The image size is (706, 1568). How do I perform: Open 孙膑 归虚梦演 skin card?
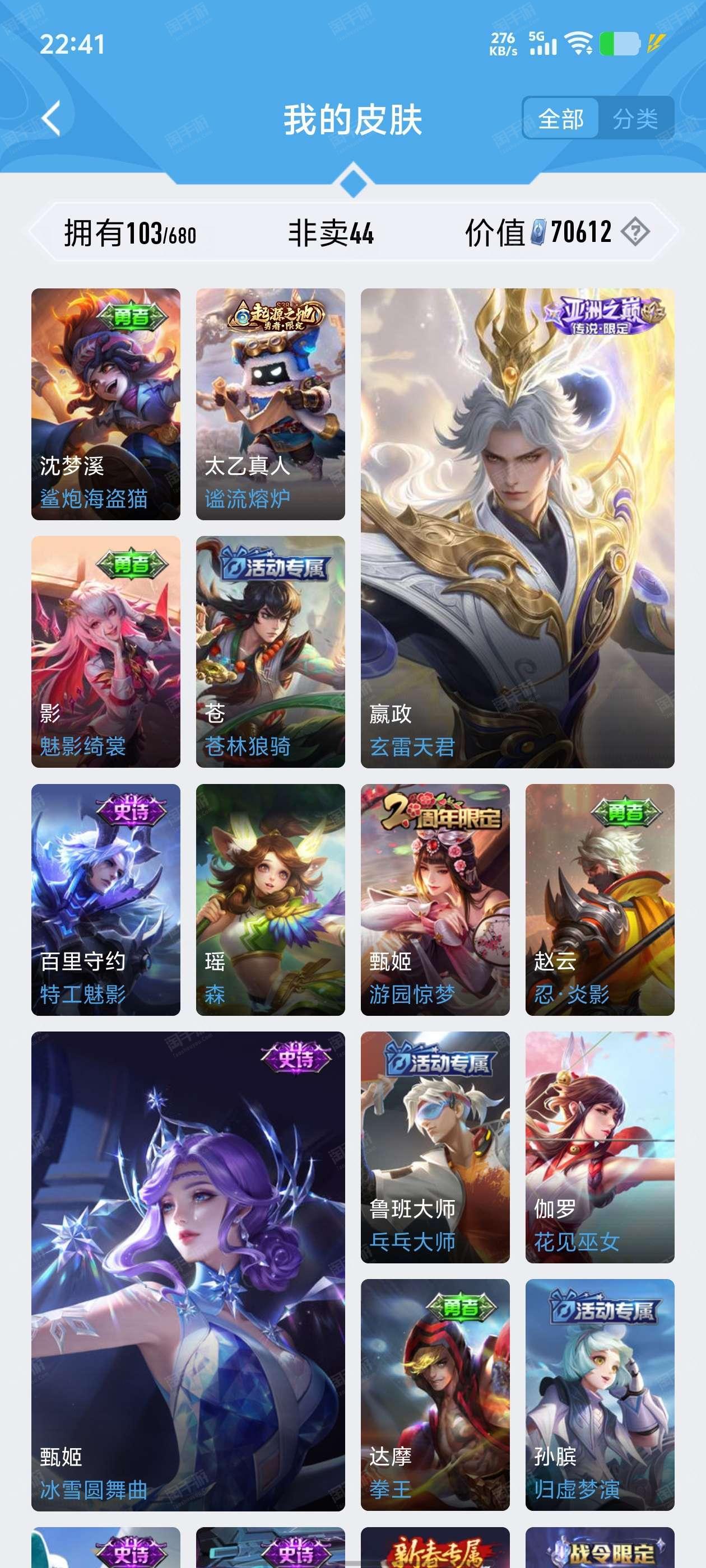(x=600, y=1395)
